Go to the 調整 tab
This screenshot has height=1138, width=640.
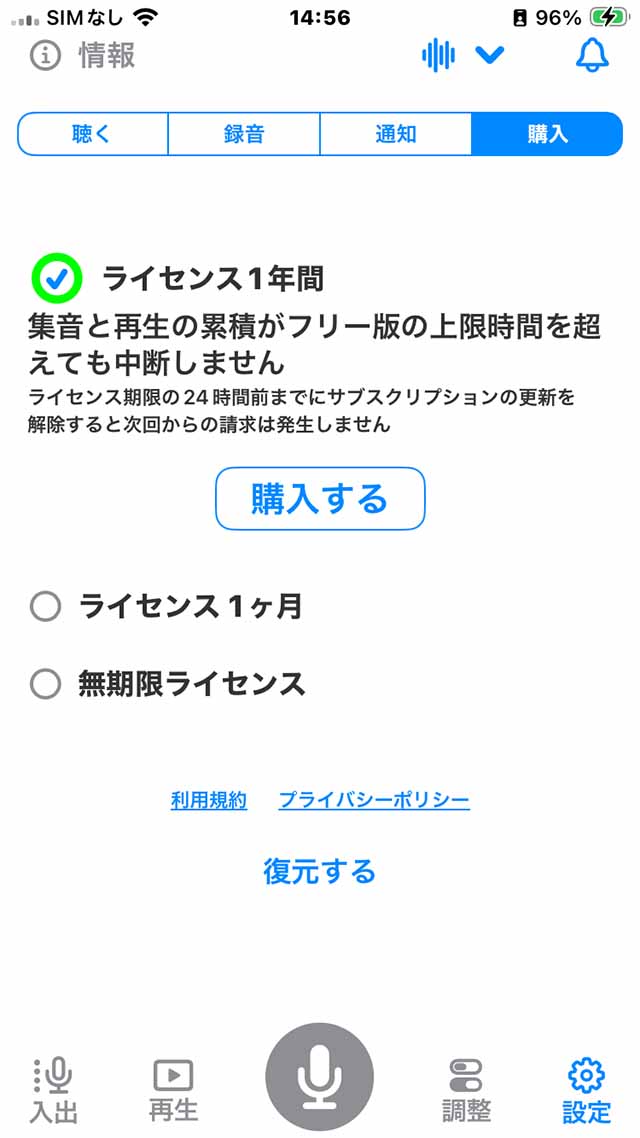click(466, 1088)
